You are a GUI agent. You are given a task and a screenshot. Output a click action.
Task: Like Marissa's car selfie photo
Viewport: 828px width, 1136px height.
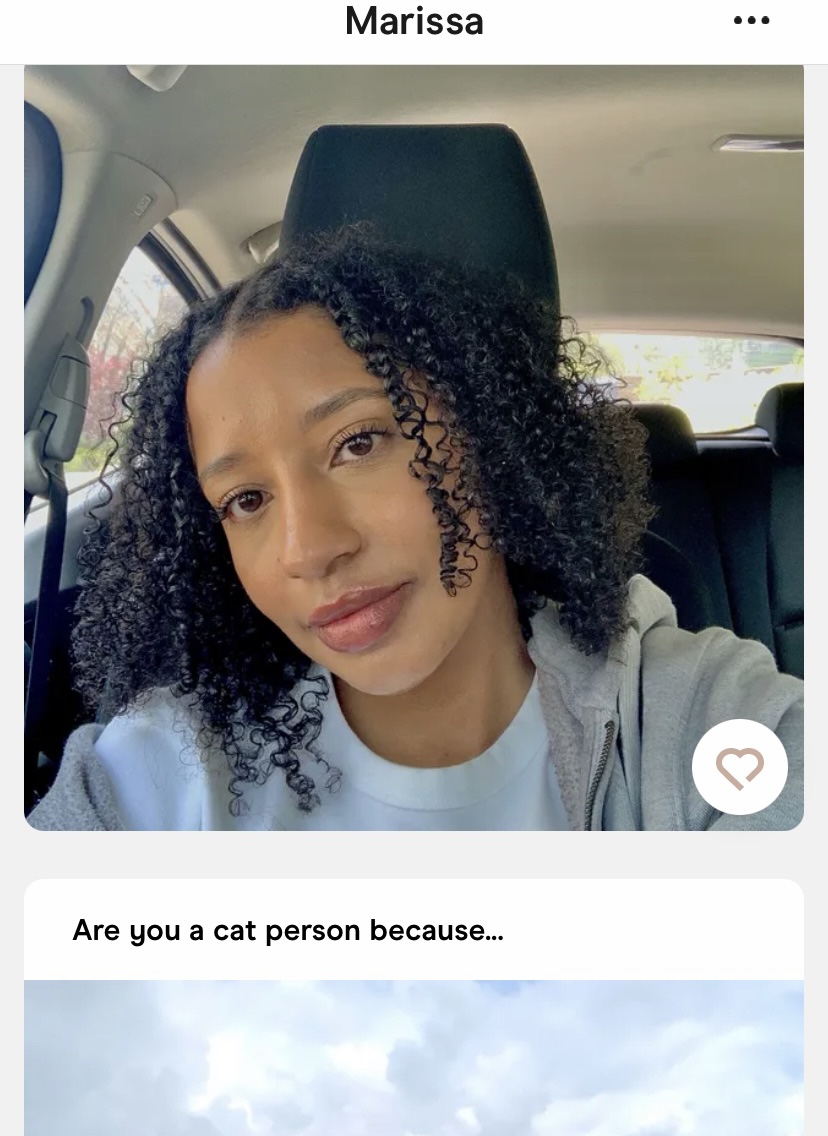click(740, 767)
